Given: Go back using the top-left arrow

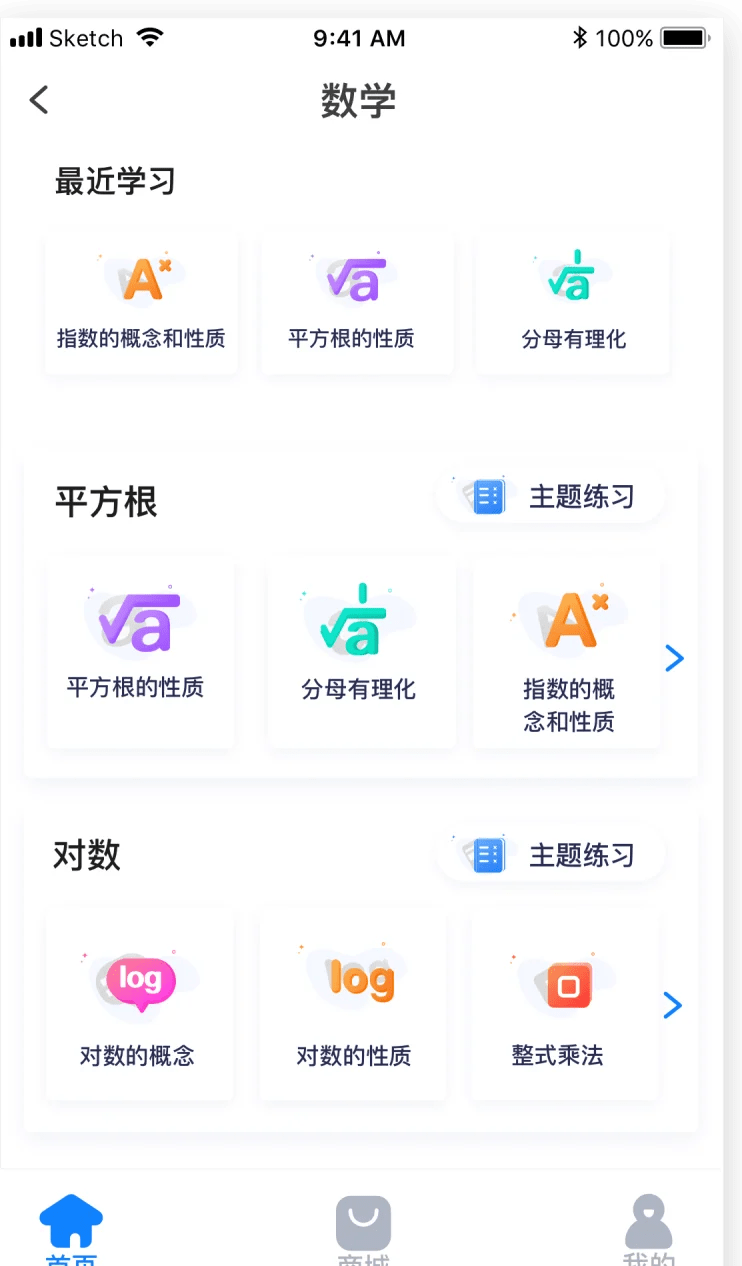Looking at the screenshot, I should (x=39, y=100).
